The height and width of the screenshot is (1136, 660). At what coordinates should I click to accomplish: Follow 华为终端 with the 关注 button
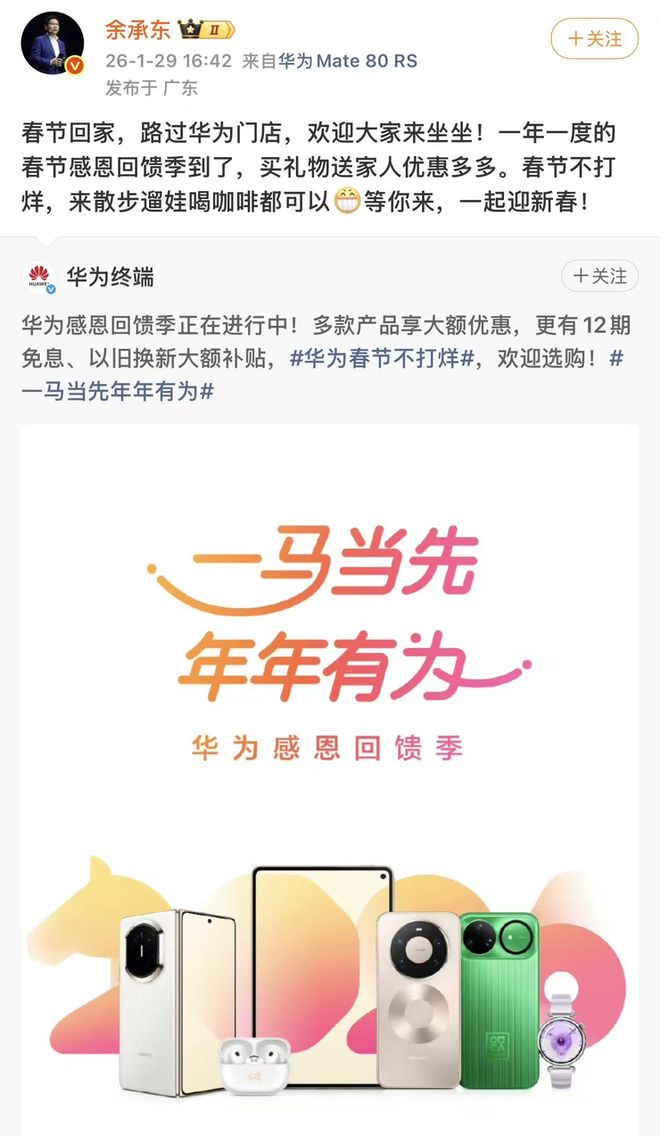point(599,275)
